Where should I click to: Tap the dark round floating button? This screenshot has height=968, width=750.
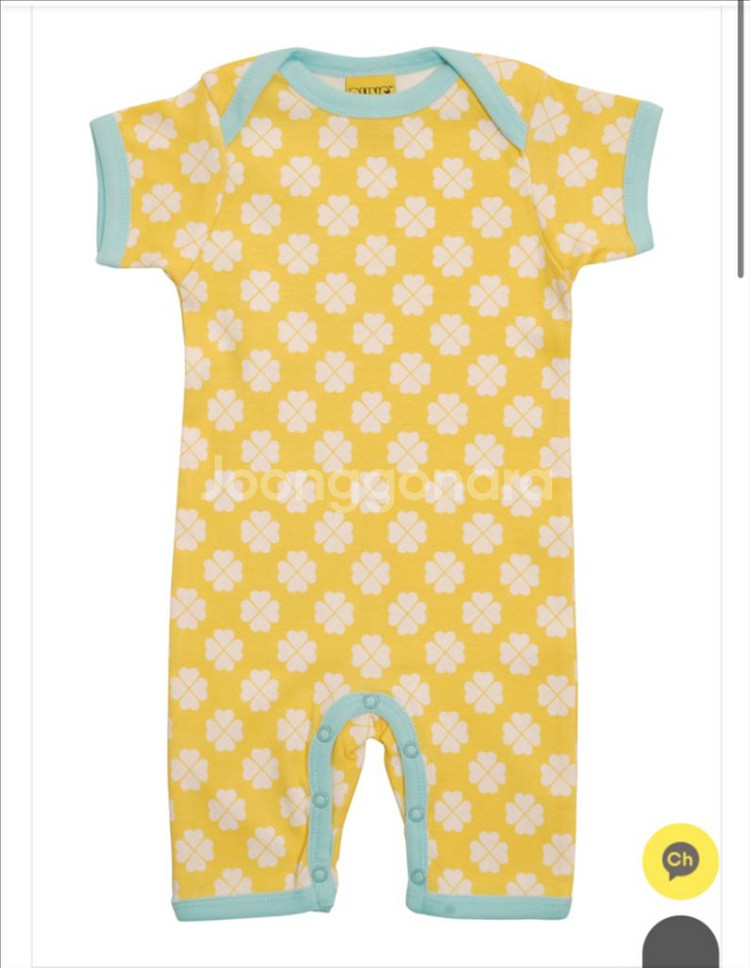(682, 946)
